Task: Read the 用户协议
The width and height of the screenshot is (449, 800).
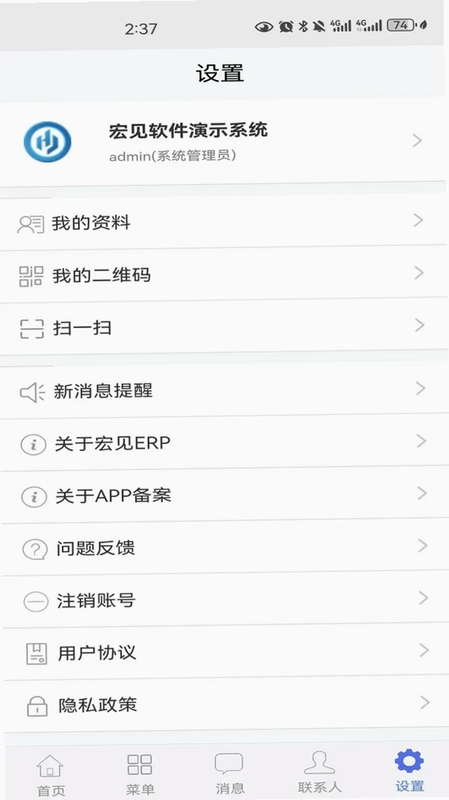Action: [x=226, y=653]
